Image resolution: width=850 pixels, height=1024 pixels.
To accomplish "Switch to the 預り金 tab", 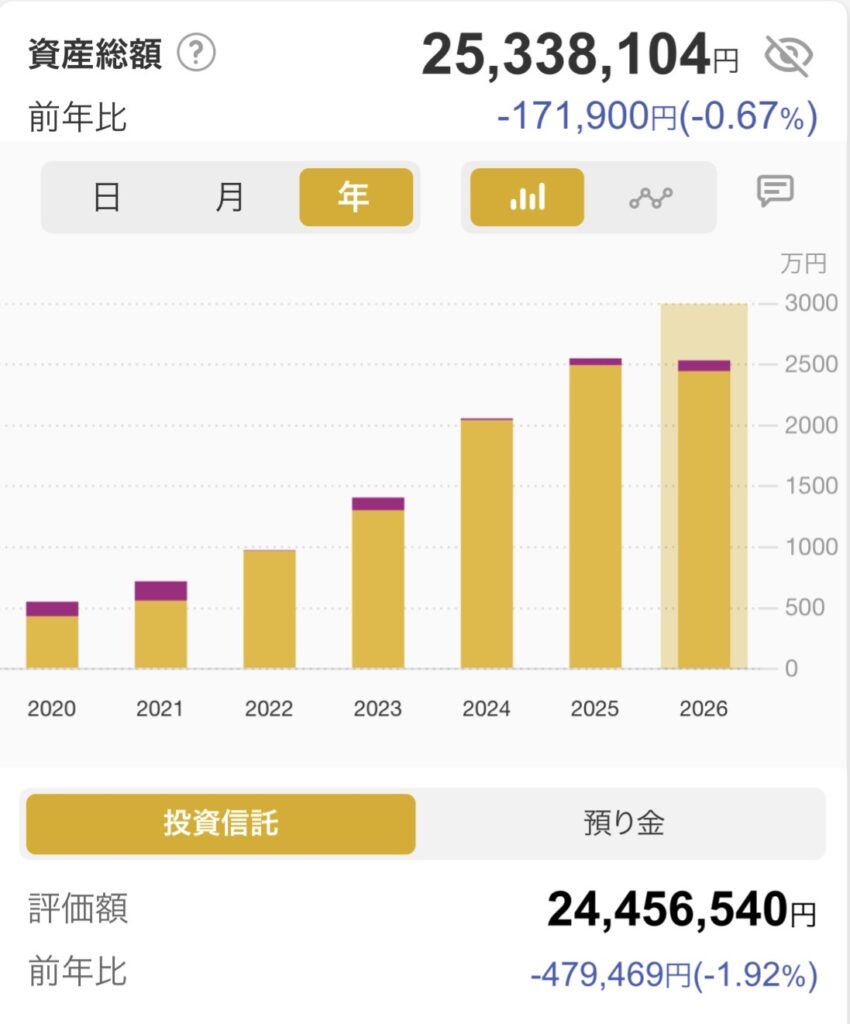I will click(x=623, y=823).
